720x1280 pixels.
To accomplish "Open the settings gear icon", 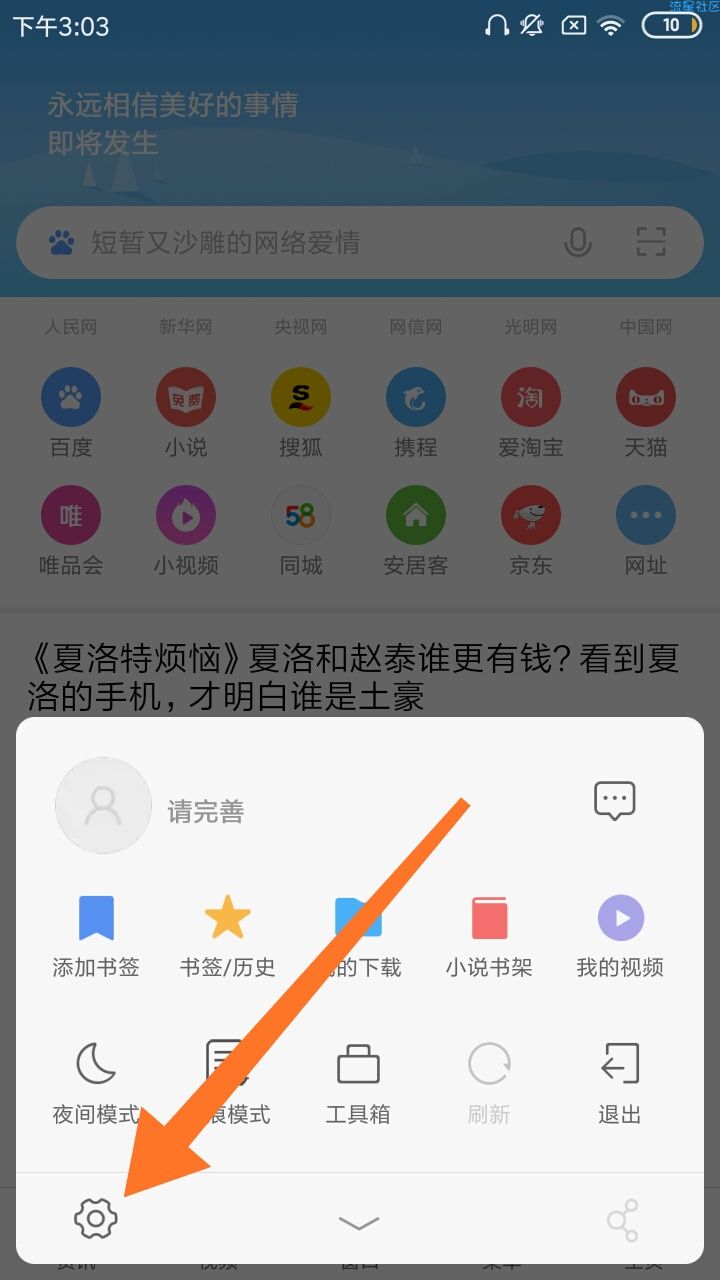I will point(96,1218).
